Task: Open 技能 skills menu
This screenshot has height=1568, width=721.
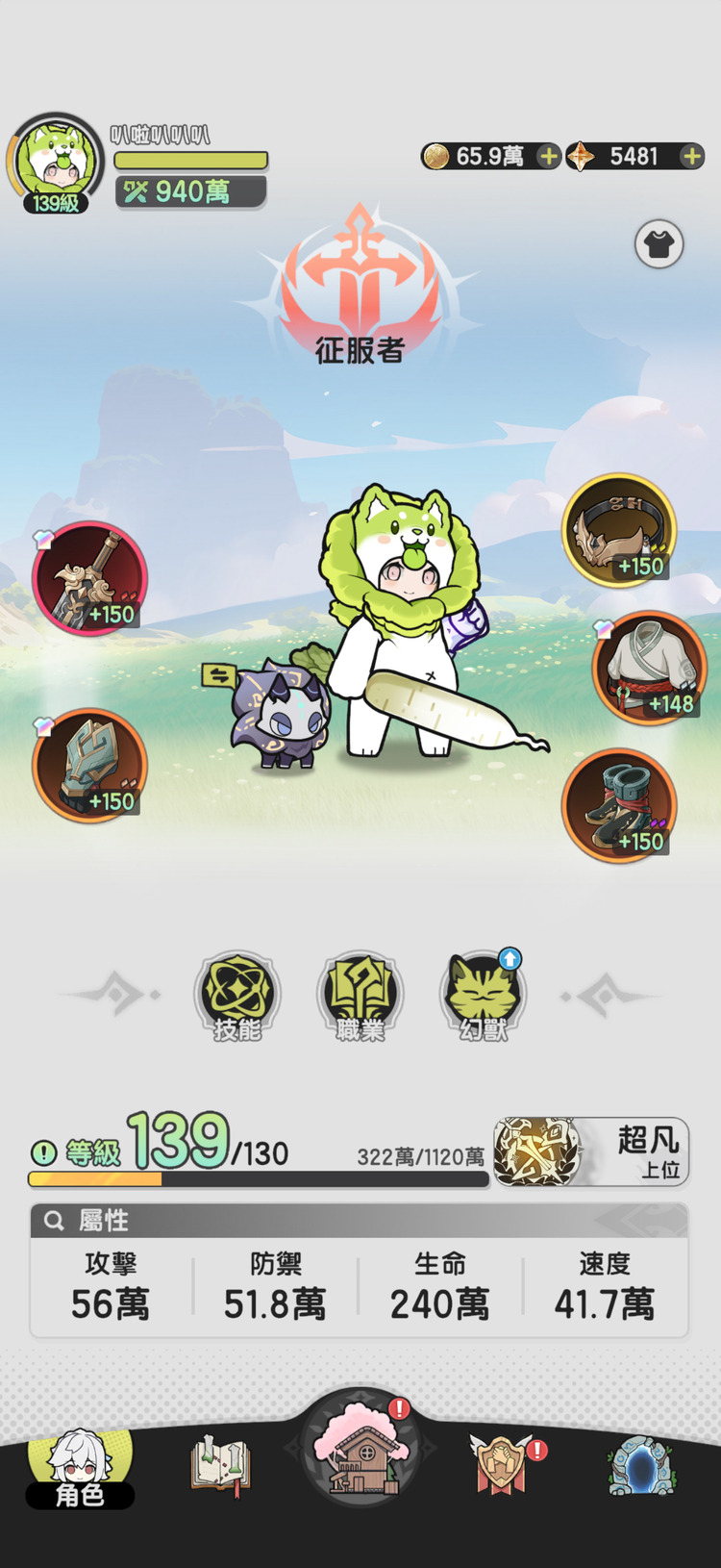Action: [x=236, y=998]
